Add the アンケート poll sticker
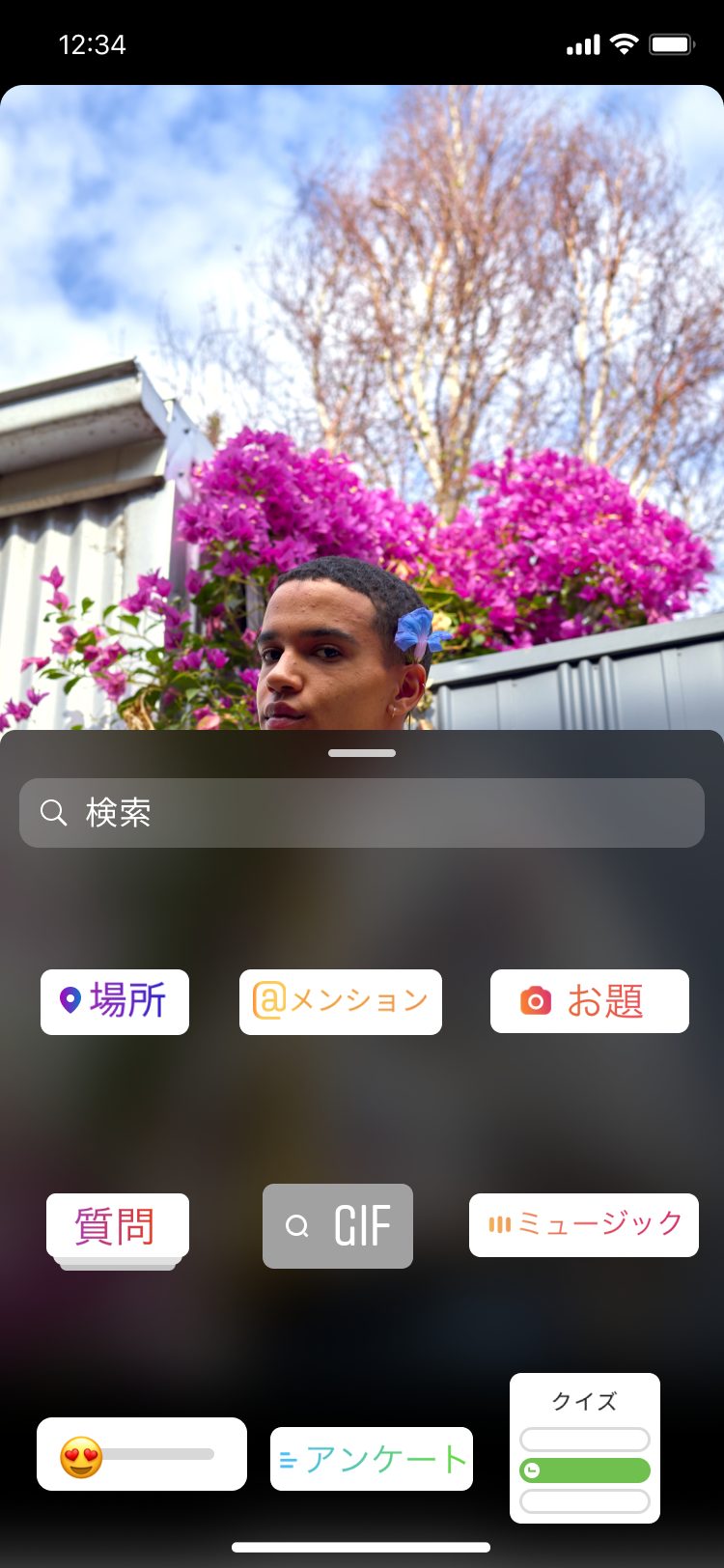This screenshot has width=724, height=1568. coord(372,1459)
